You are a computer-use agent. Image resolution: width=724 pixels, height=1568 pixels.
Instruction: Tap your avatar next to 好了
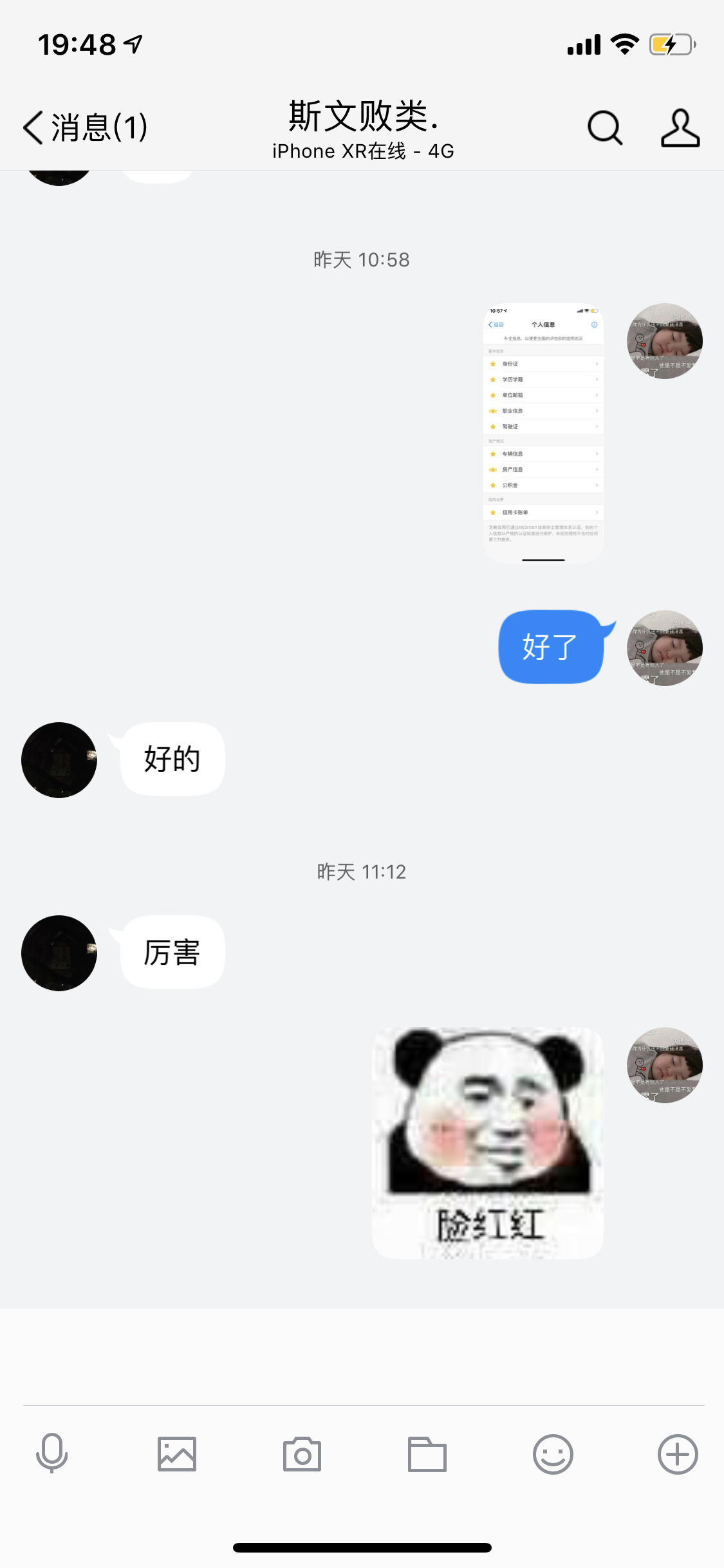coord(664,648)
